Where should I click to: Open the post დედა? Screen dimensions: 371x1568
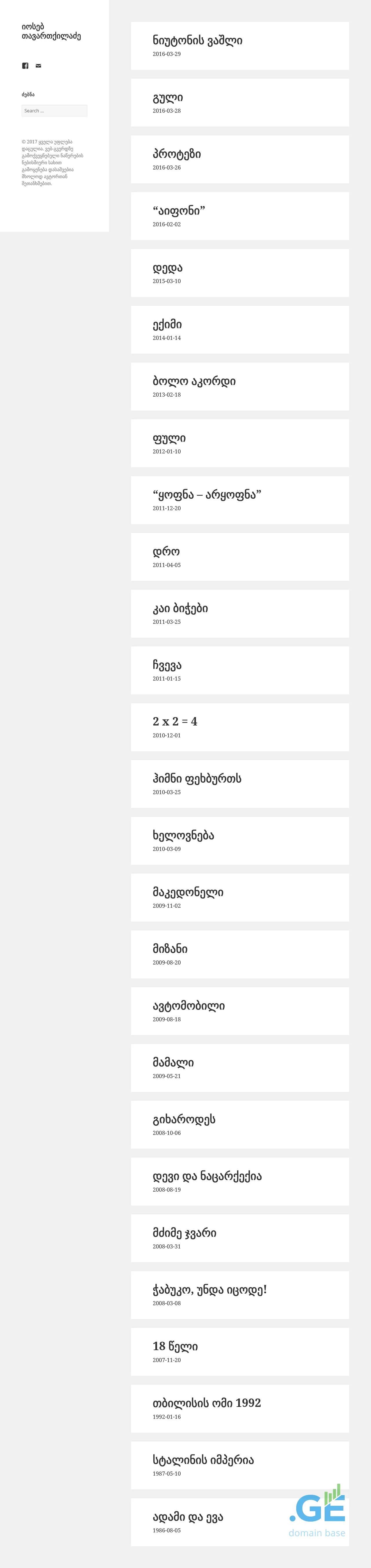click(x=168, y=268)
